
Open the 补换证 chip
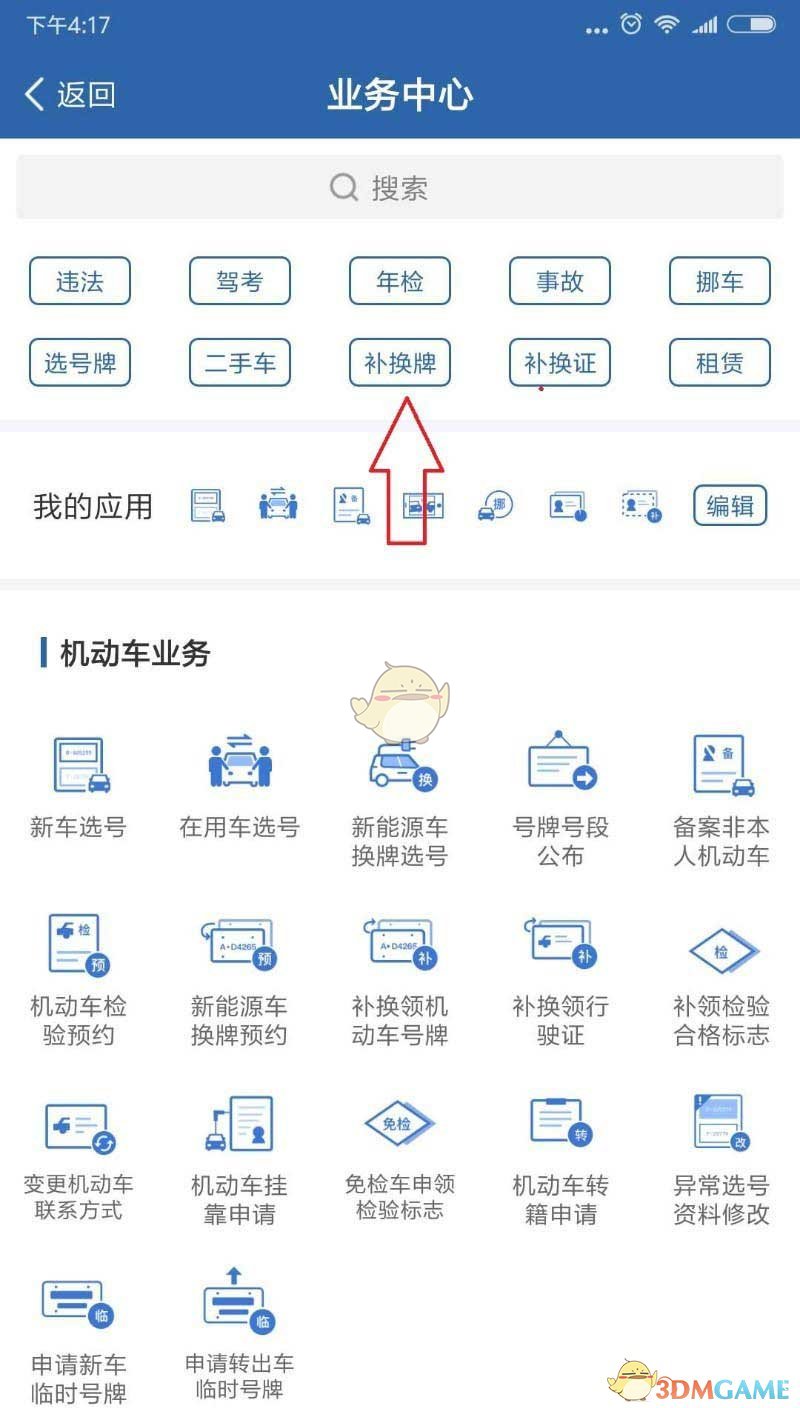[x=560, y=362]
